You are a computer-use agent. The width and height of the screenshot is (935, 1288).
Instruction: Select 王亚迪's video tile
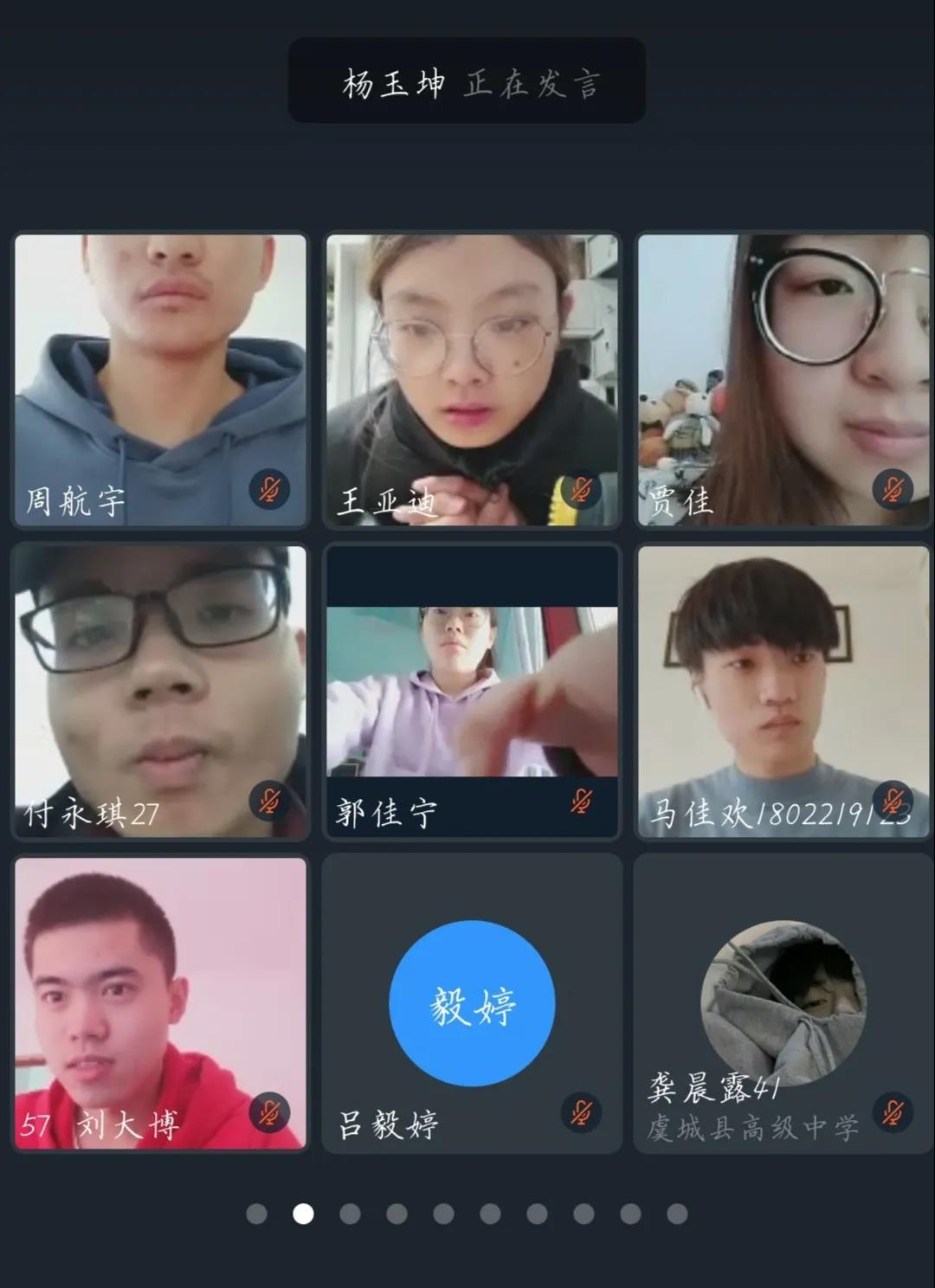pos(472,379)
